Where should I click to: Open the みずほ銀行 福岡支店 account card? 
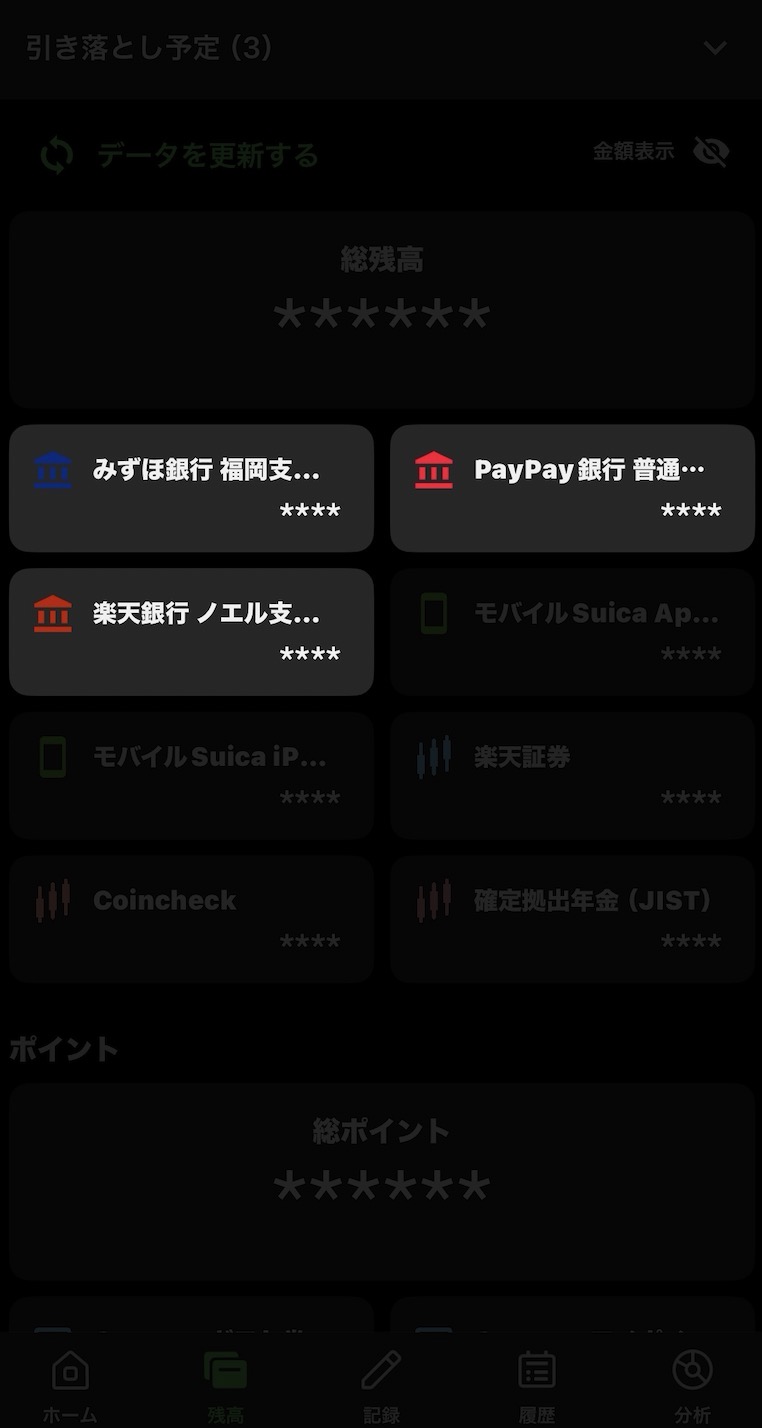tap(191, 488)
